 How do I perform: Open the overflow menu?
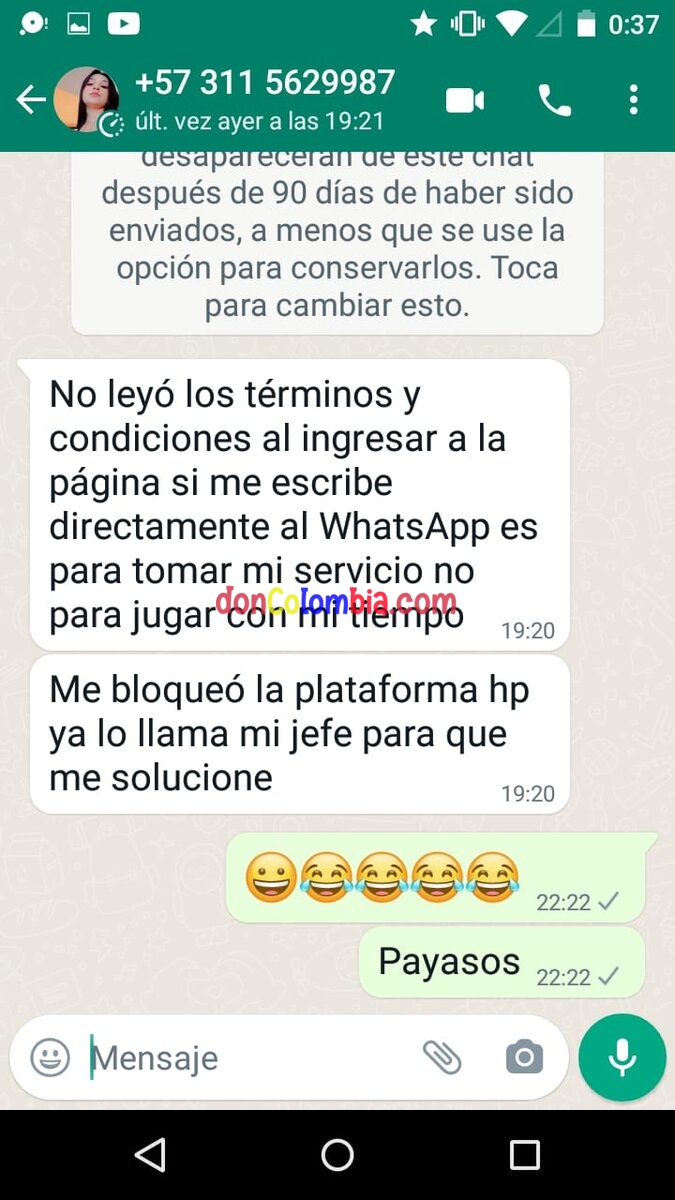click(633, 99)
